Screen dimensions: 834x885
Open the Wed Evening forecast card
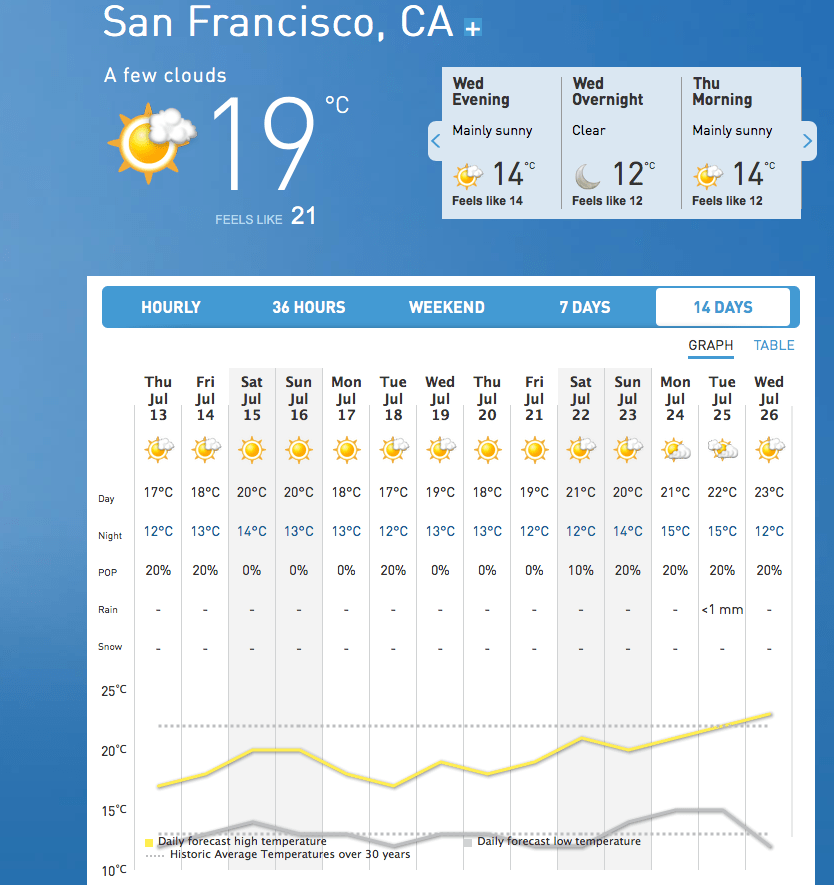click(501, 142)
